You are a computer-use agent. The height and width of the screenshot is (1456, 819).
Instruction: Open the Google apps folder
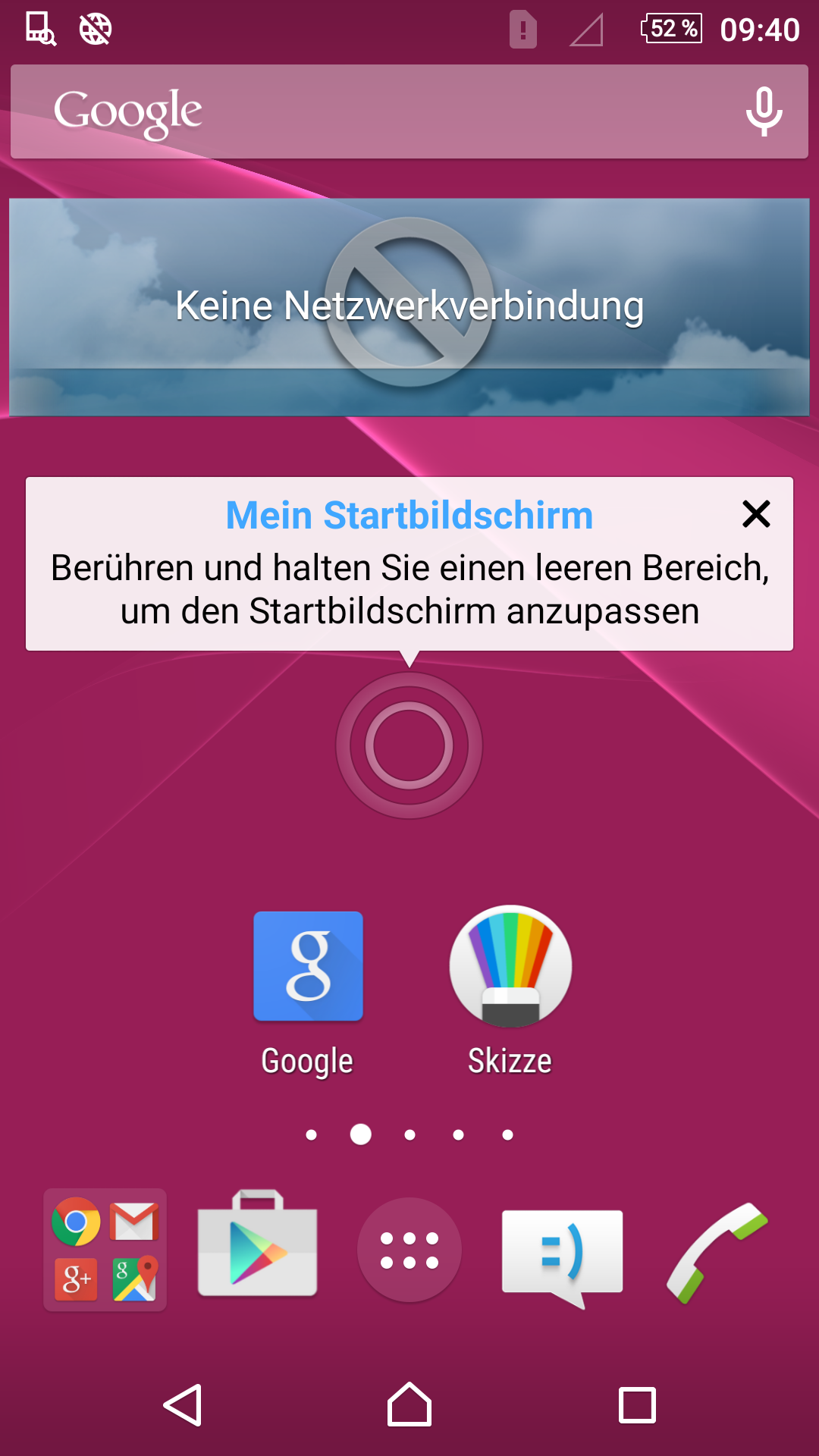[x=105, y=1250]
